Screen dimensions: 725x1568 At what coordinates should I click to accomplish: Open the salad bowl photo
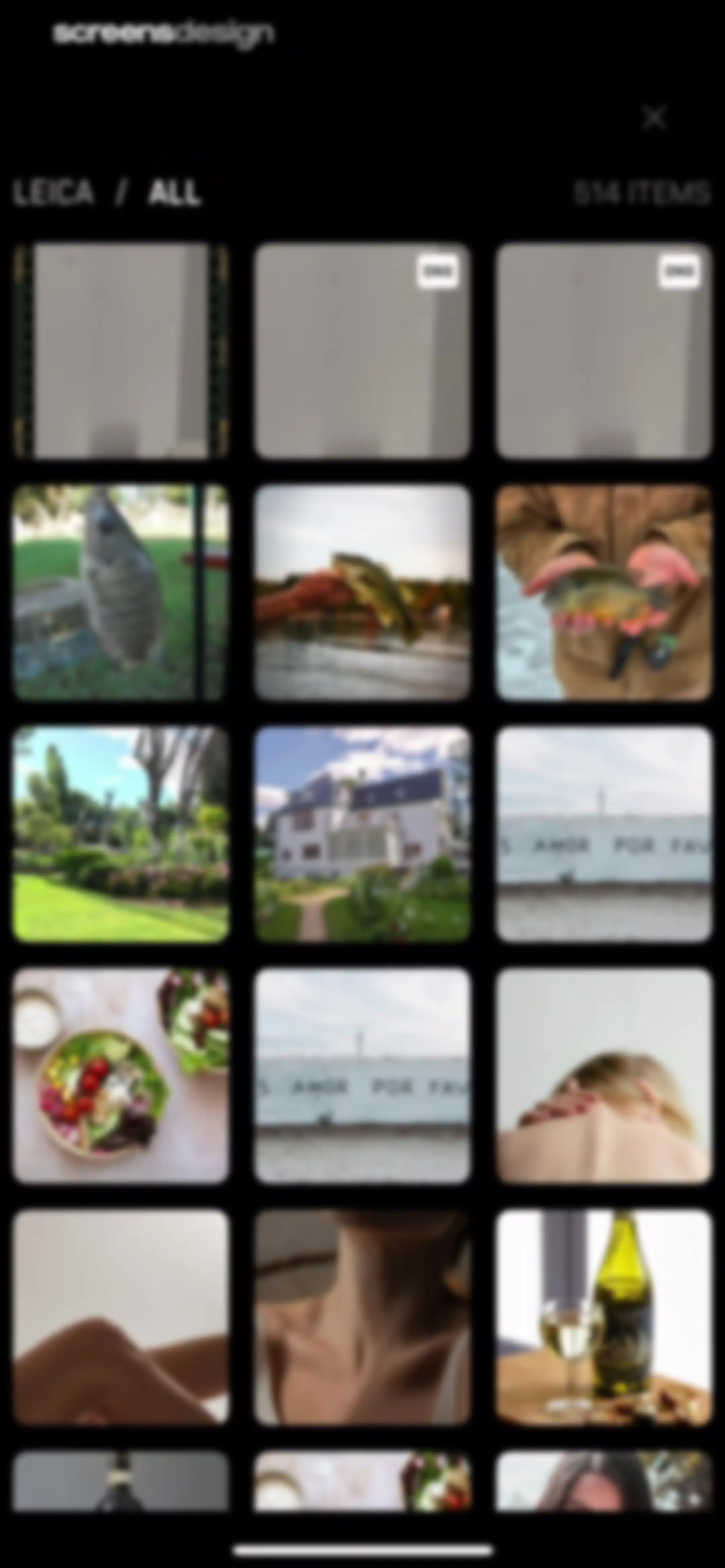coord(121,1075)
